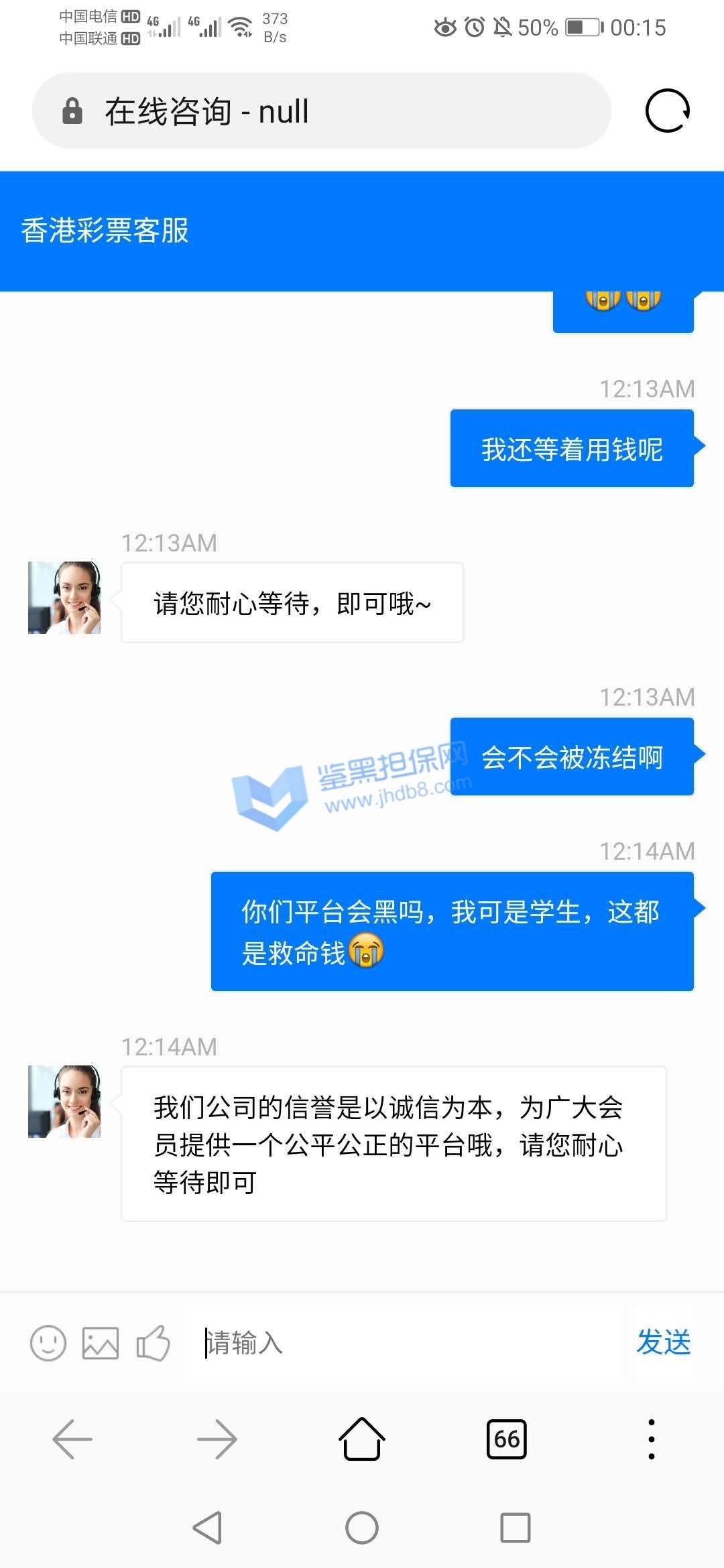The image size is (724, 1568).
Task: Reload the page with the refresh icon
Action: (667, 111)
